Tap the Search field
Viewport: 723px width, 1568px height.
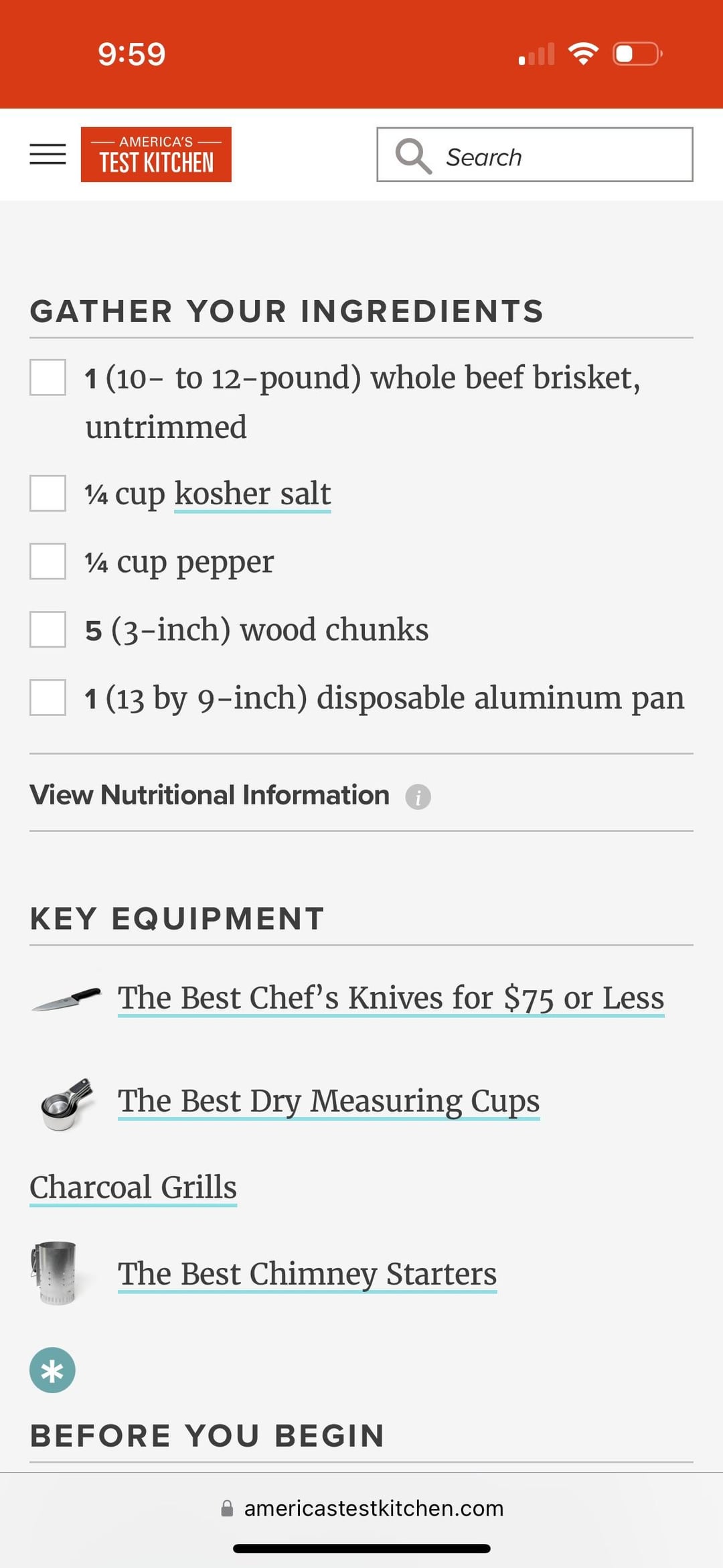pos(534,155)
